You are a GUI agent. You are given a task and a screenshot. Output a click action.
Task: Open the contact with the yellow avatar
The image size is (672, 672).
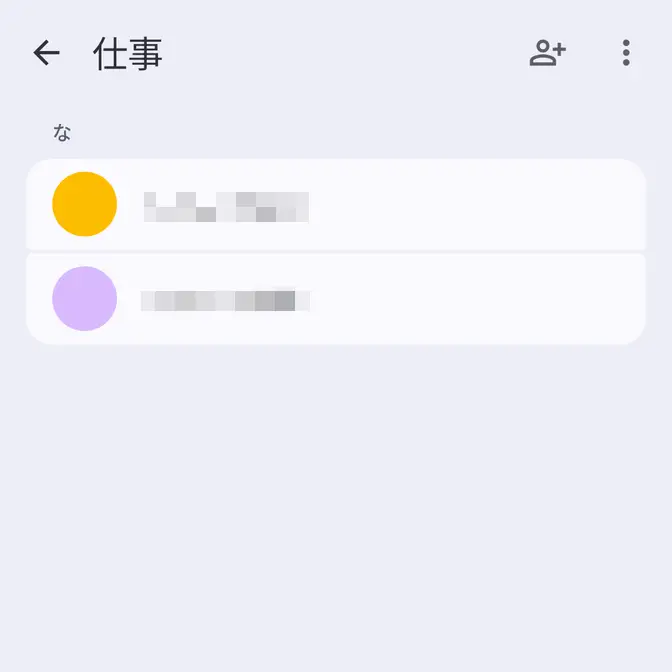(335, 204)
